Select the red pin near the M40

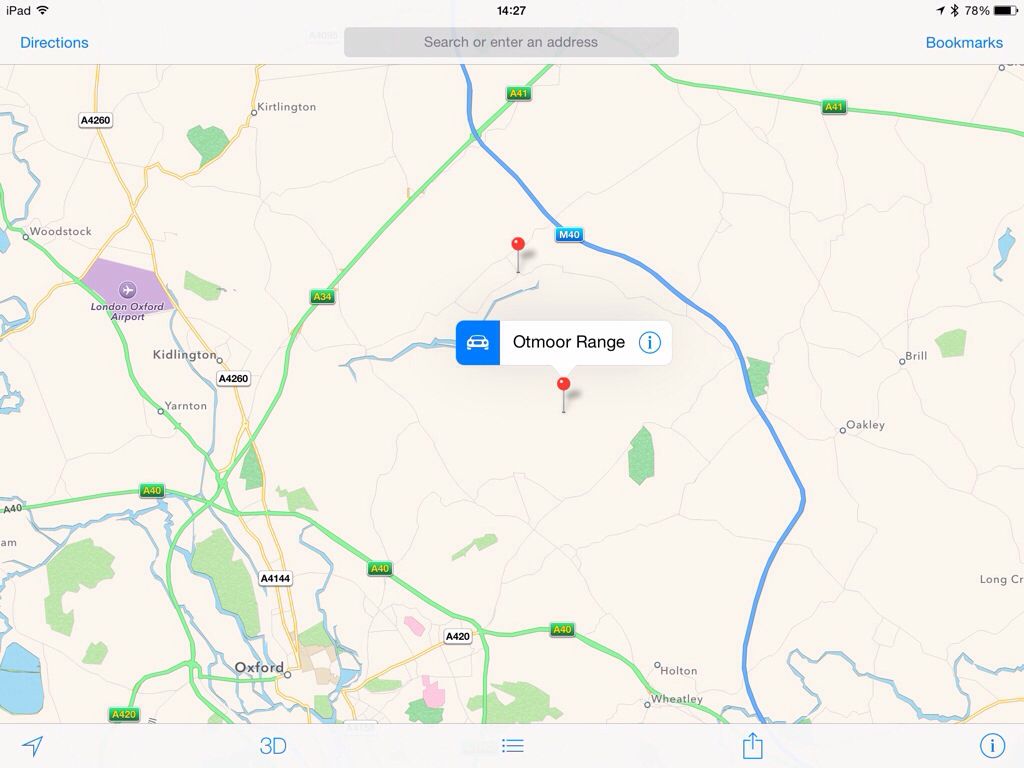518,246
